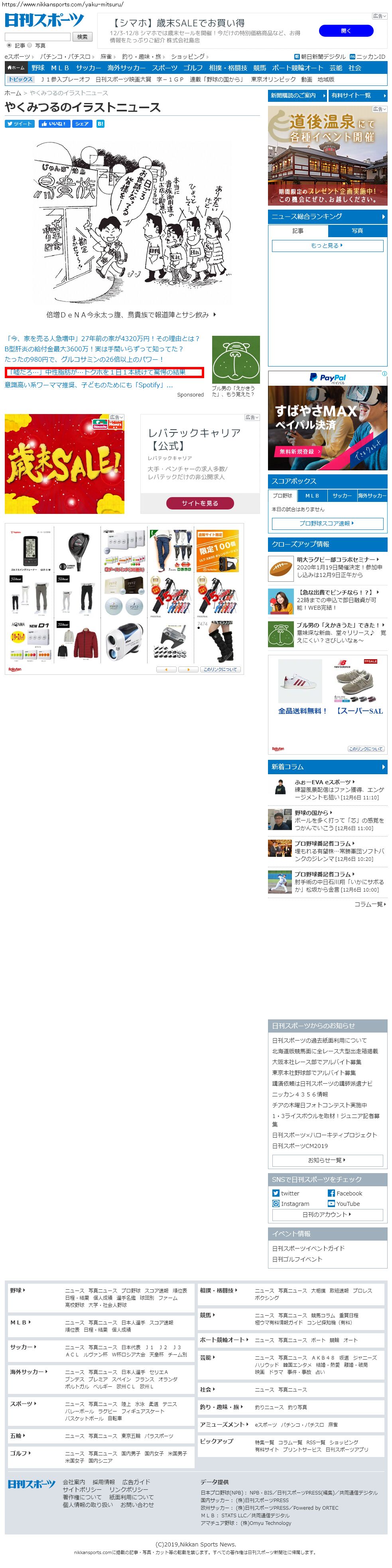392x1568 pixels.
Task: Open the 芸能 section
Action: pos(335,67)
